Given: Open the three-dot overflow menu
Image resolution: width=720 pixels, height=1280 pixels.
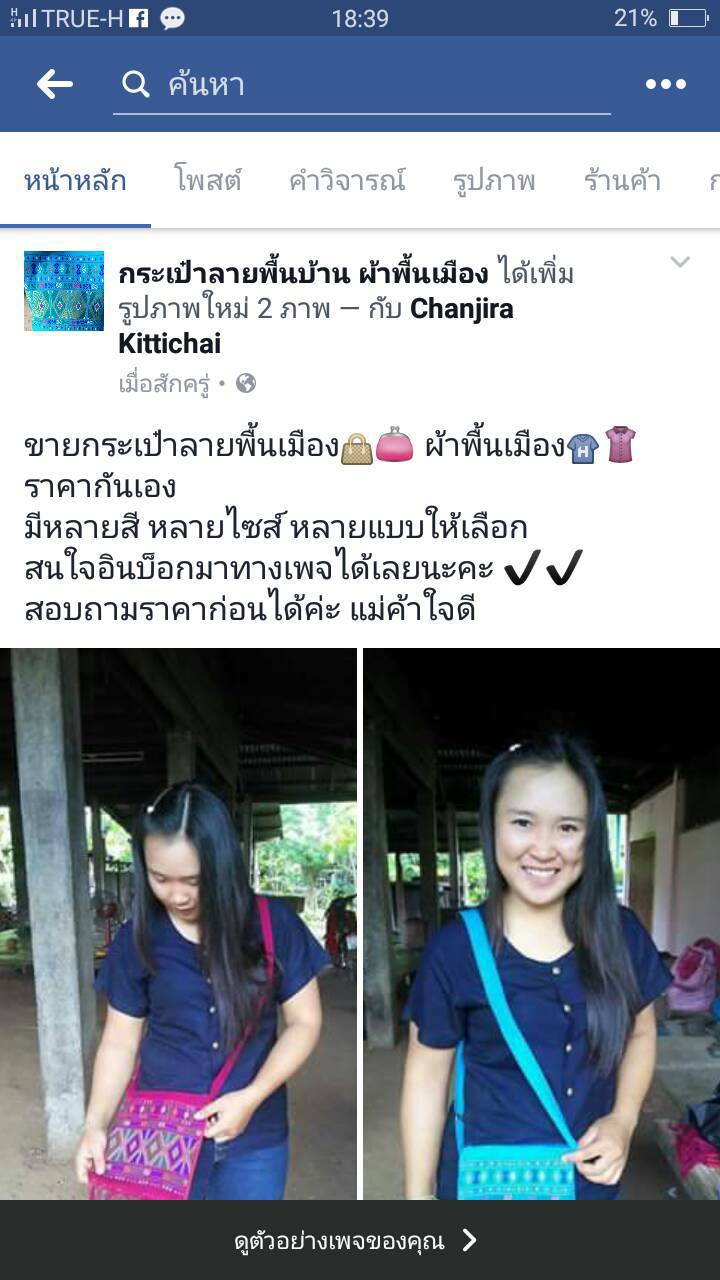Looking at the screenshot, I should pyautogui.click(x=666, y=85).
